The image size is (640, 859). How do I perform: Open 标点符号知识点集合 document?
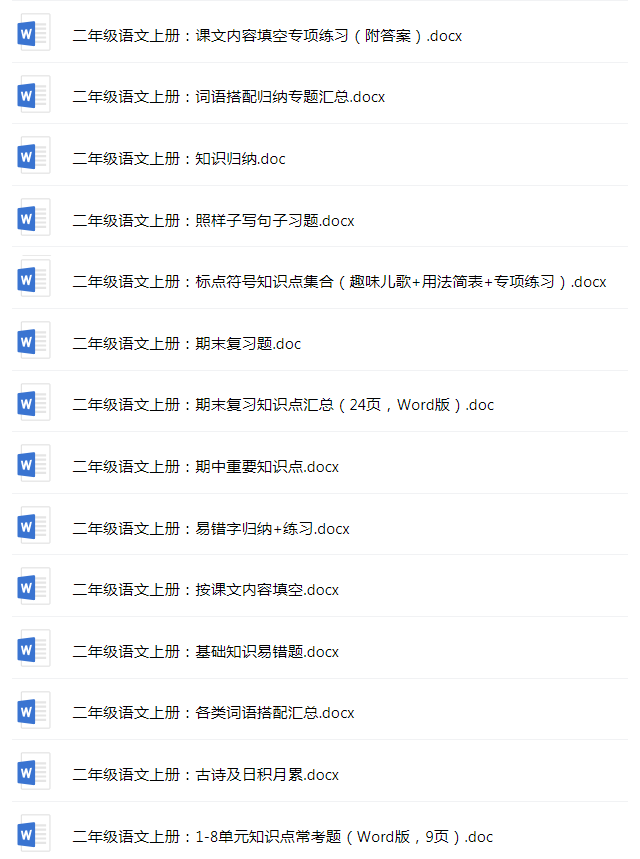[339, 282]
